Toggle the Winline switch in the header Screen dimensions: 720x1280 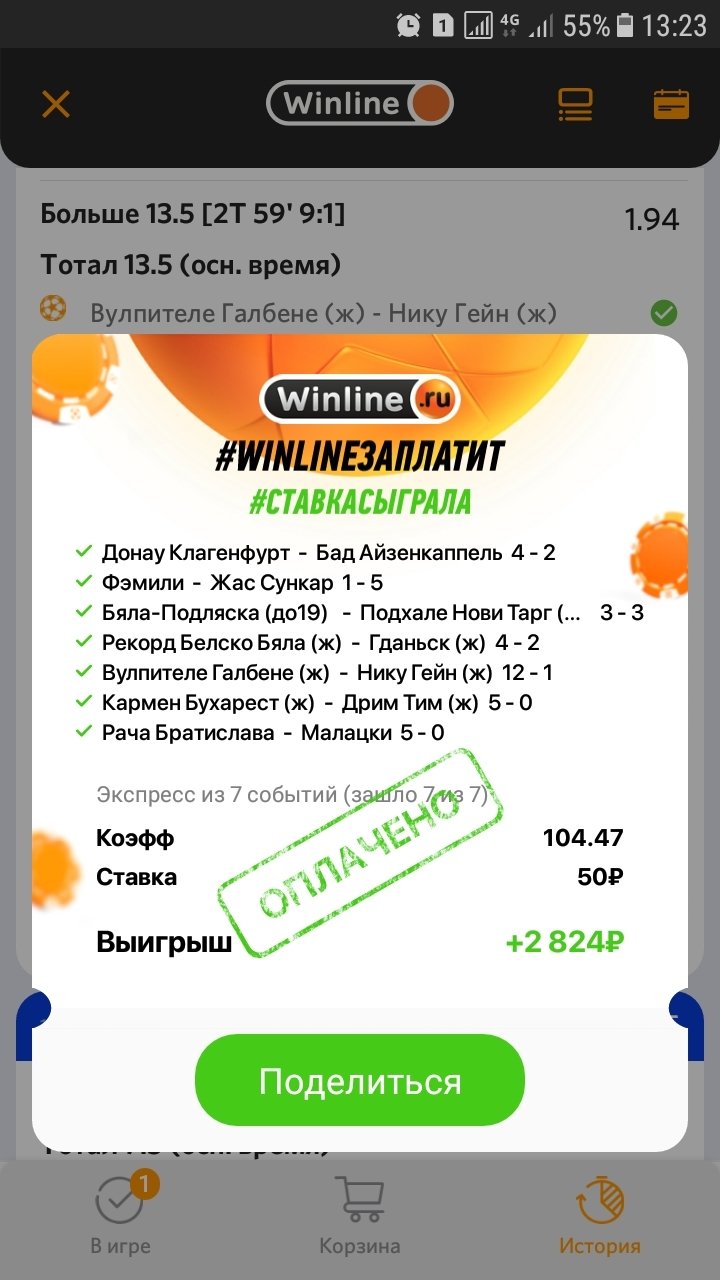(x=360, y=103)
